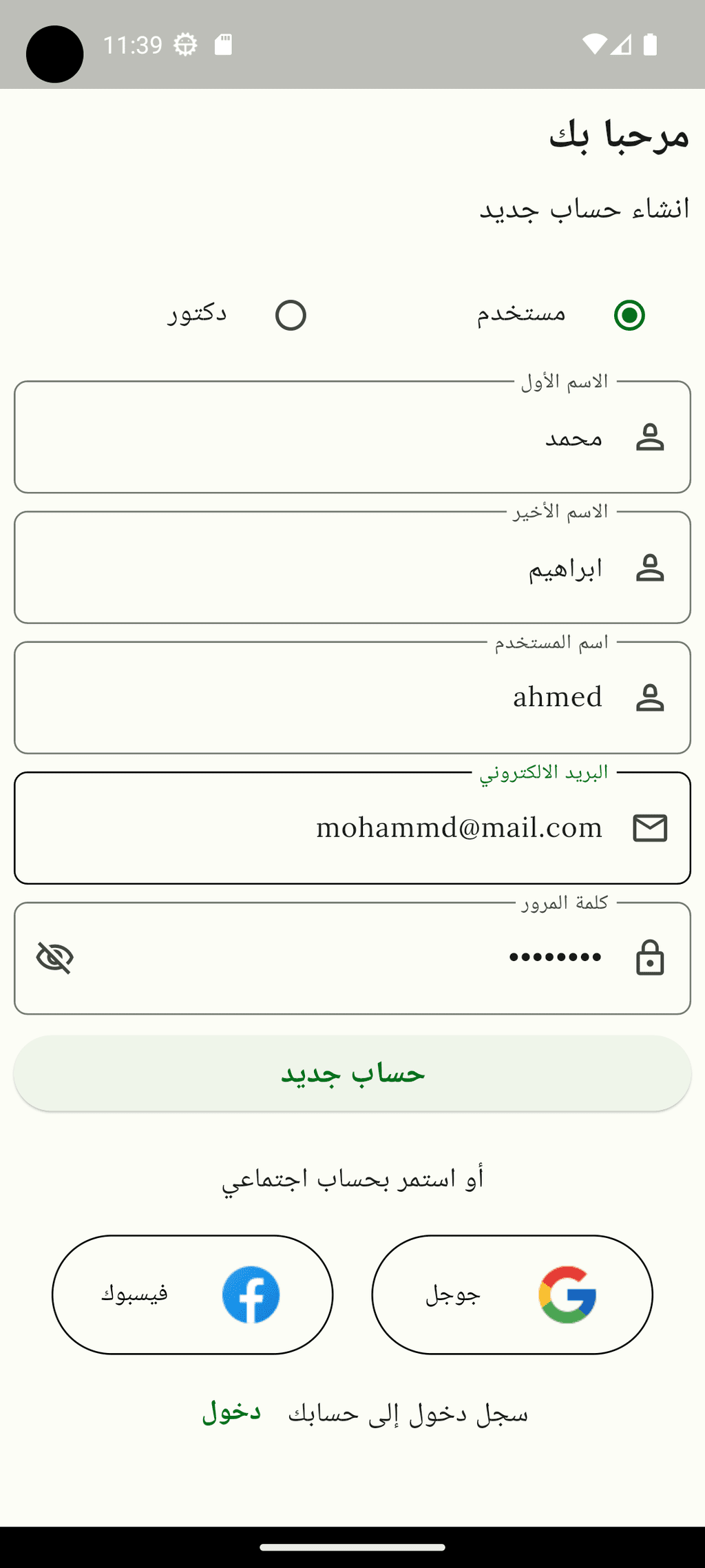Select the دكتور radio button
This screenshot has width=705, height=1568.
[291, 316]
